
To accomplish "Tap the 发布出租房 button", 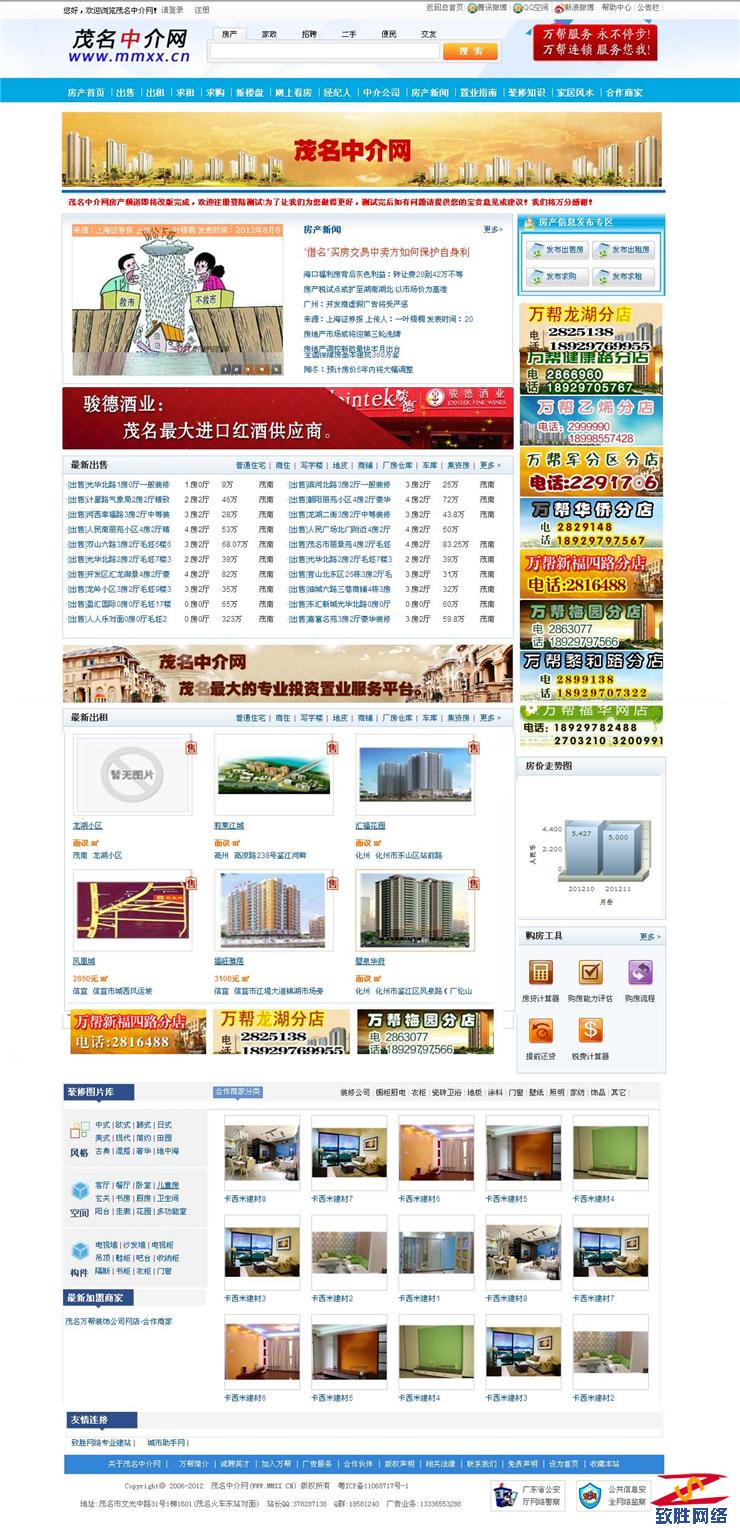I will [x=623, y=250].
